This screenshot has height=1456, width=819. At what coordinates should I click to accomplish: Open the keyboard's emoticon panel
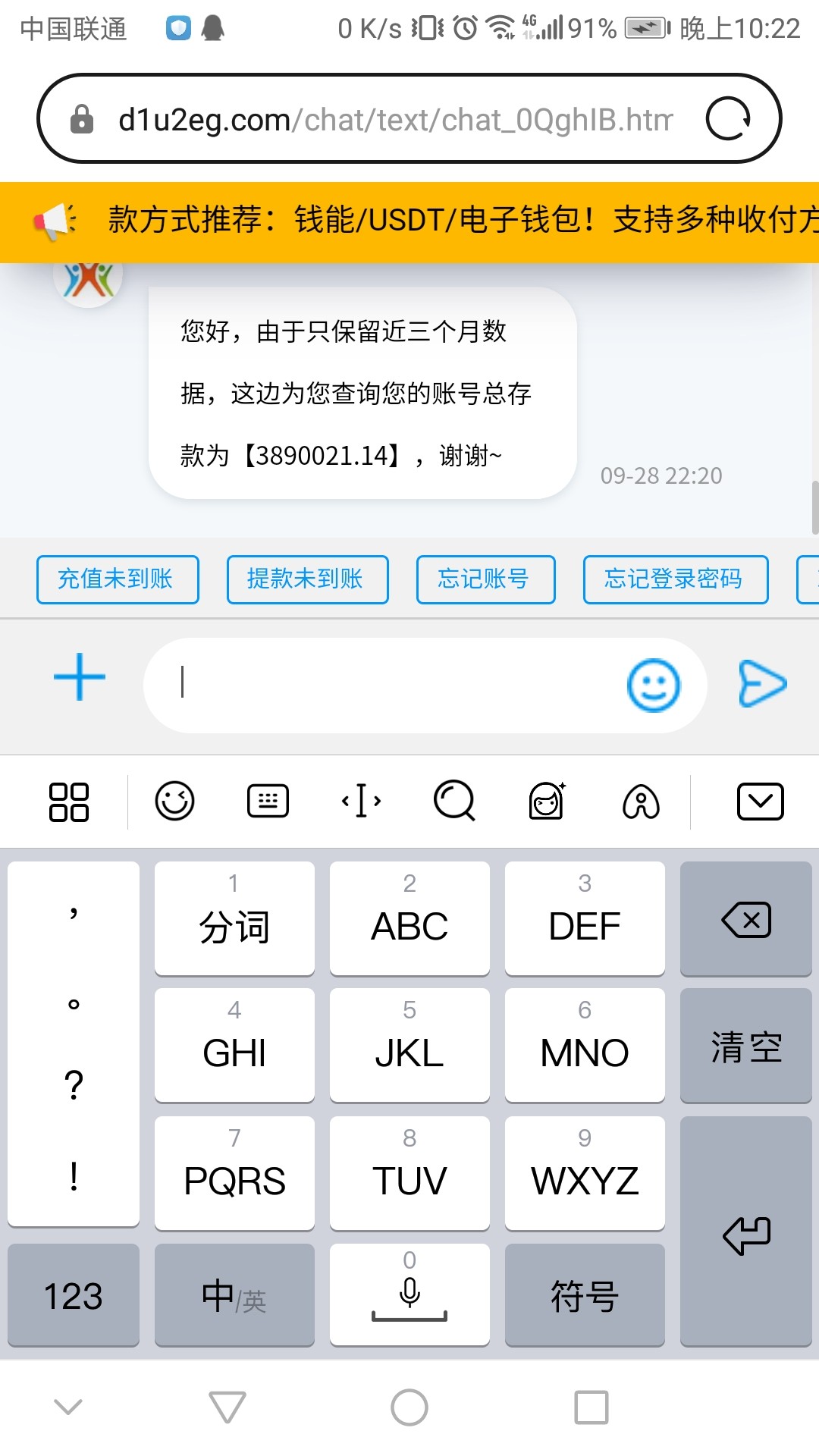pyautogui.click(x=175, y=802)
